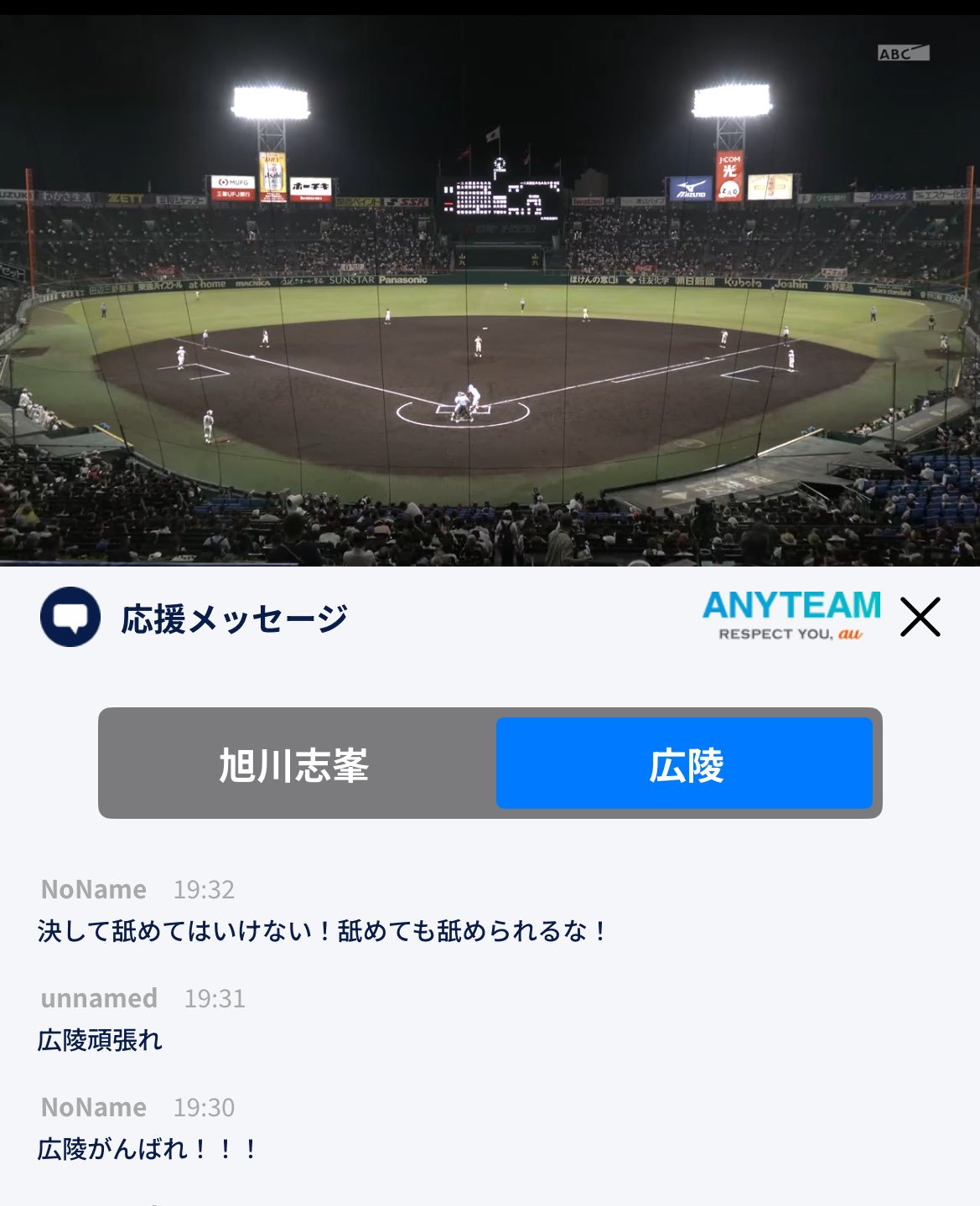Switch to the 旭川志峯 tab
This screenshot has width=980, height=1206.
point(295,763)
